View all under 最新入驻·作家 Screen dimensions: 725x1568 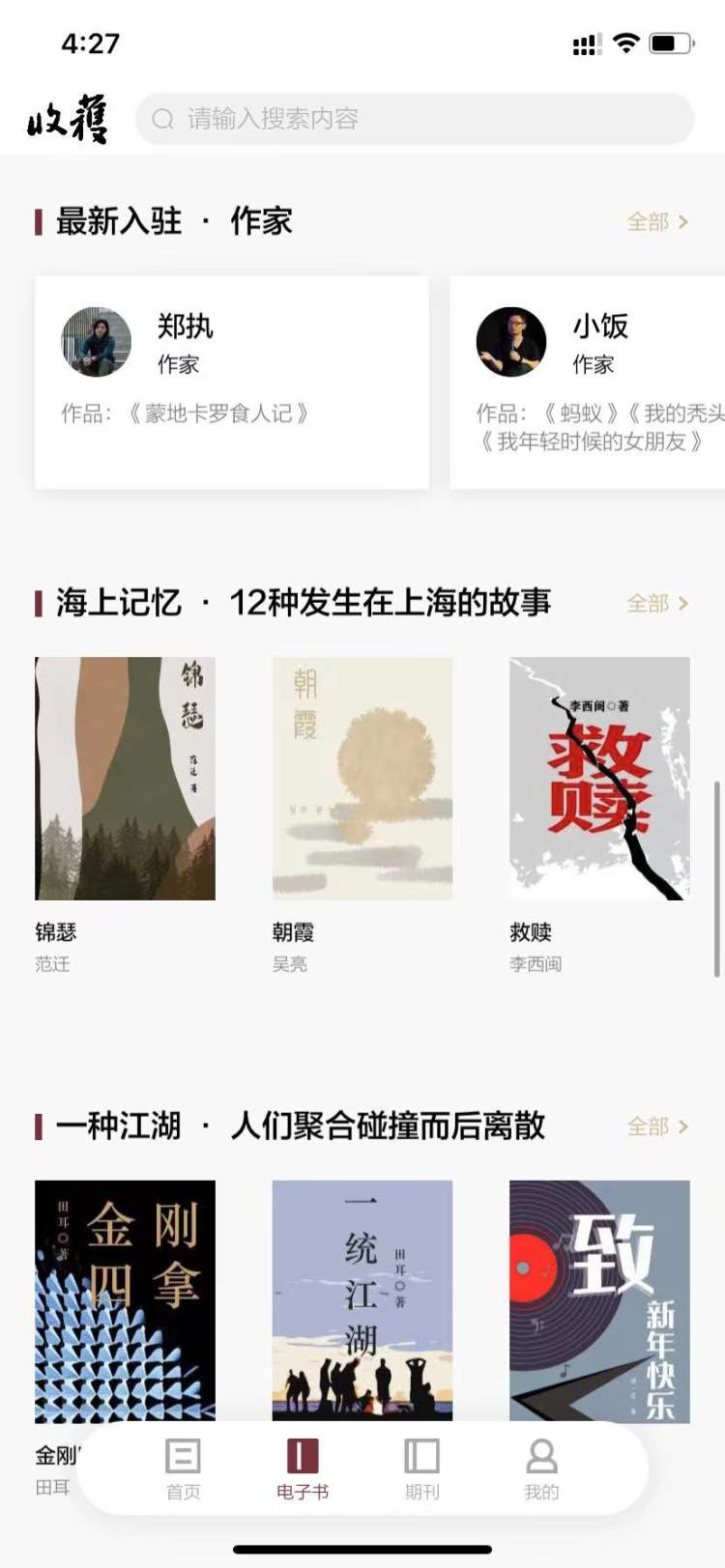tap(657, 222)
